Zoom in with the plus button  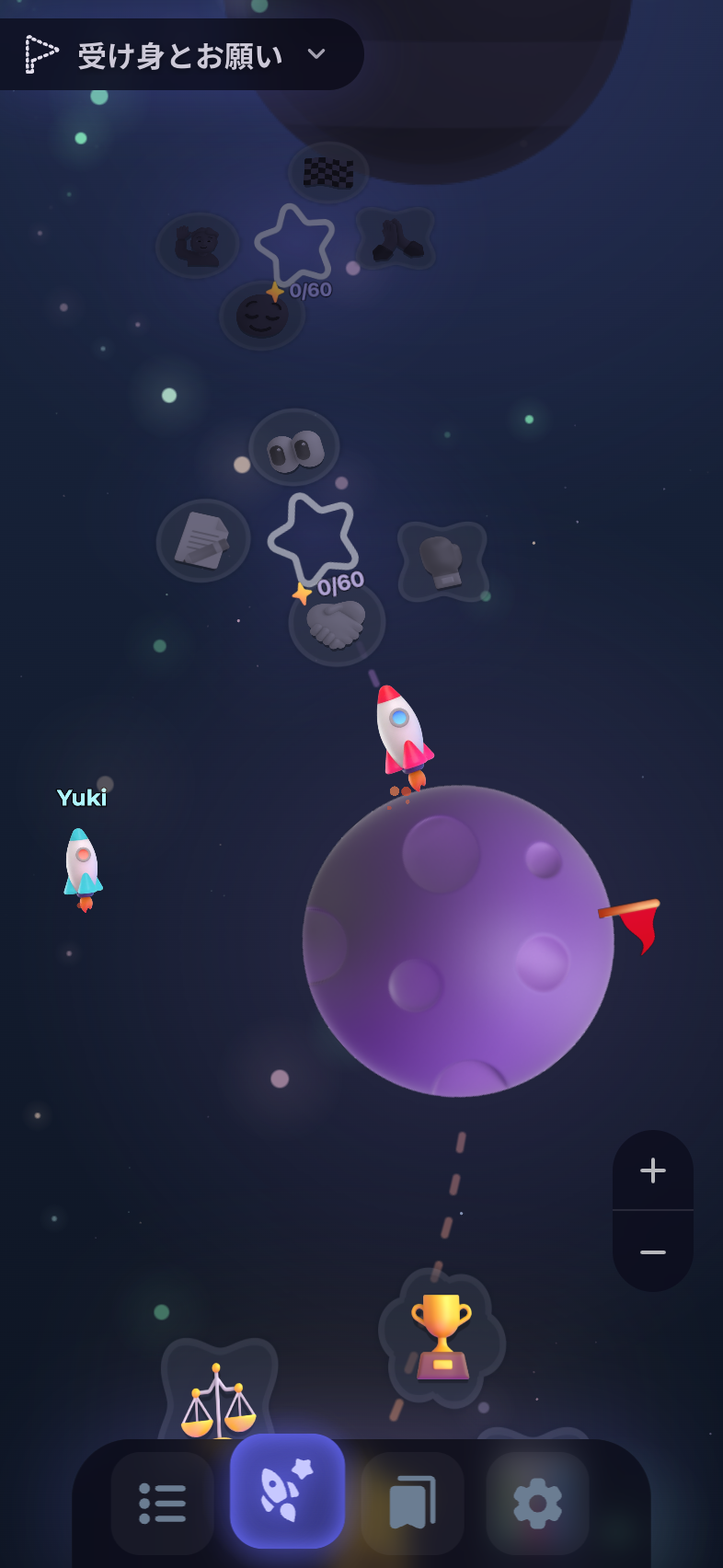click(x=653, y=1170)
